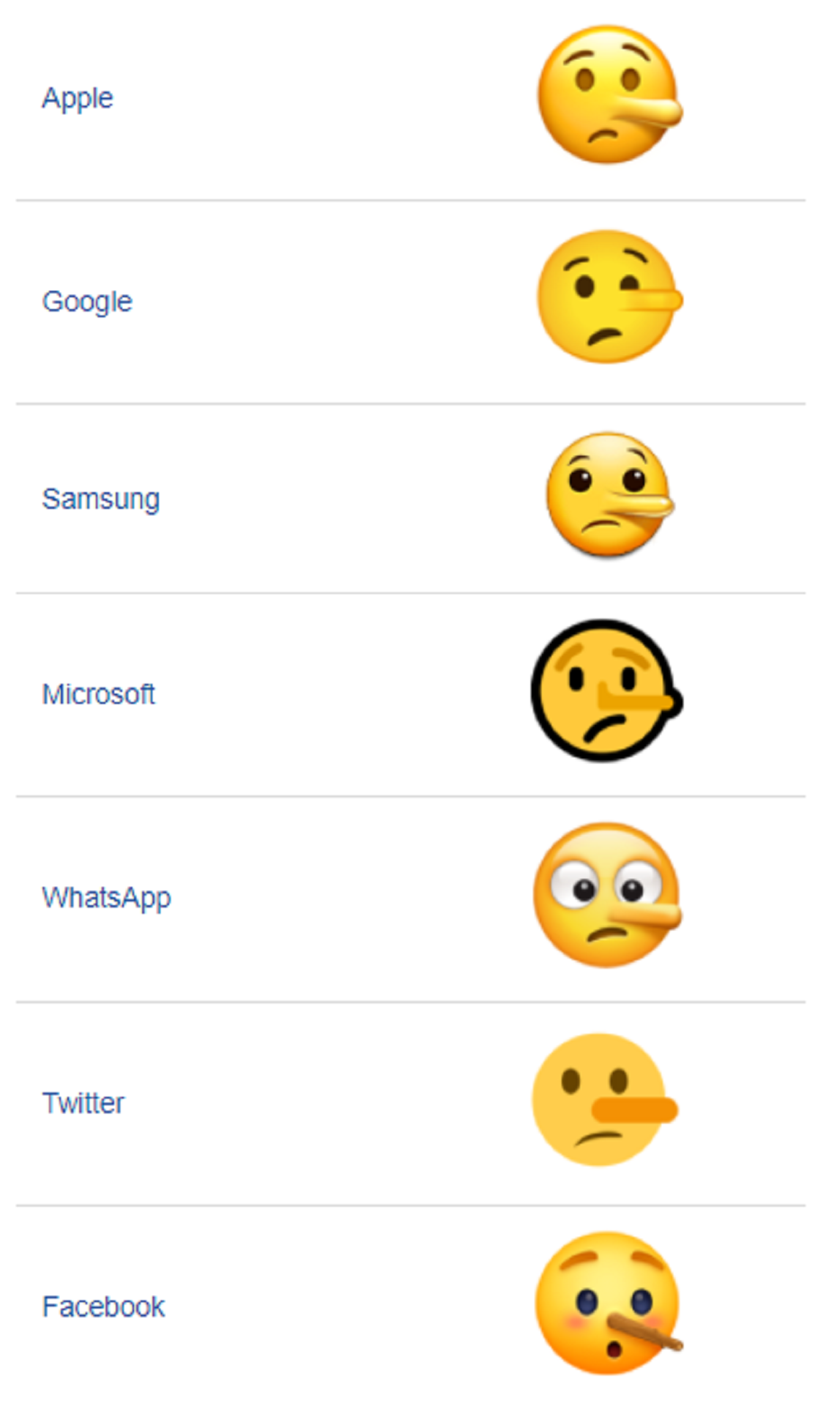Open the Apple platform link

point(78,98)
